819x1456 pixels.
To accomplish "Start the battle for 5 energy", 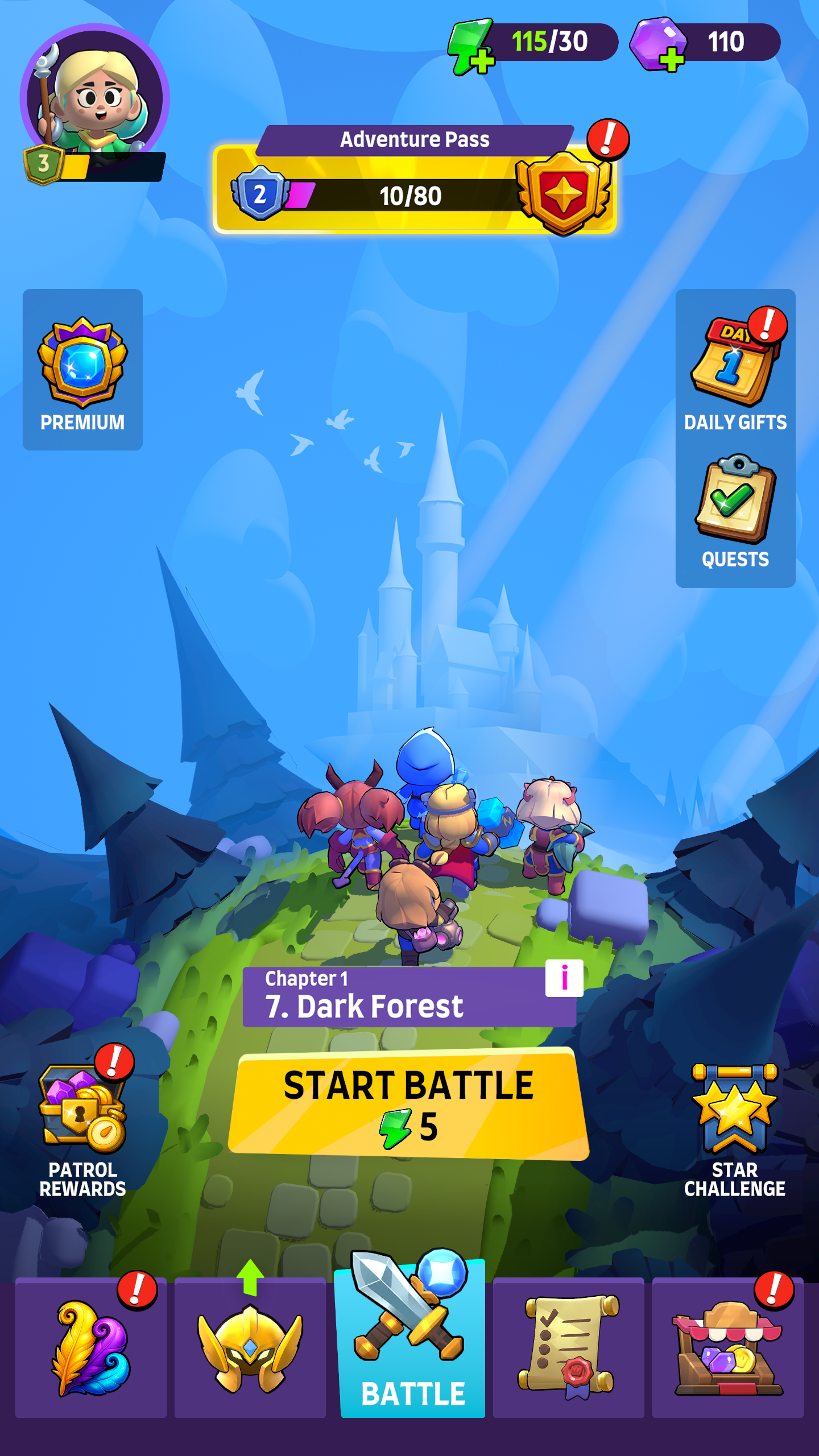I will tap(408, 1103).
